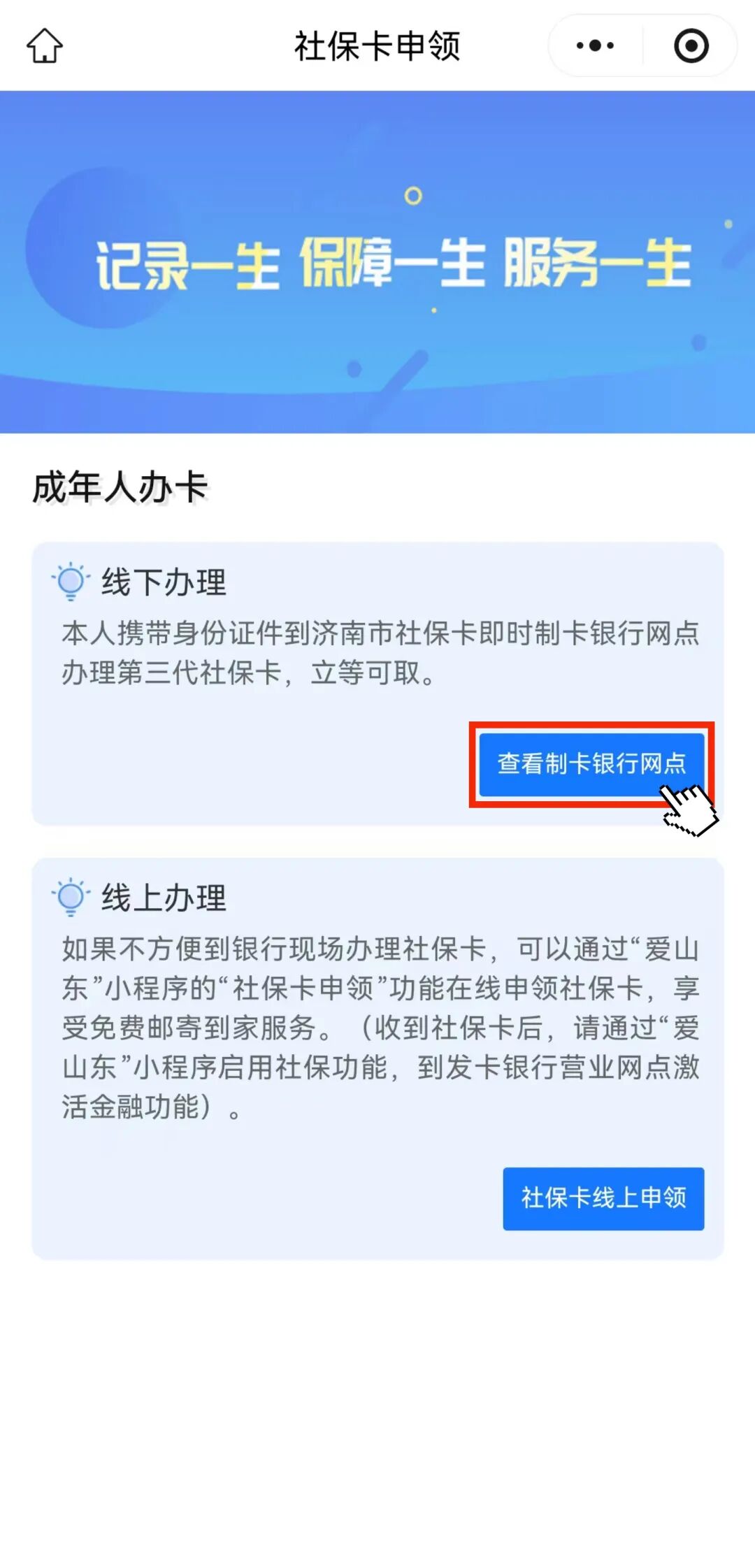Close the mini program with circle icon
755x1568 pixels.
click(691, 46)
